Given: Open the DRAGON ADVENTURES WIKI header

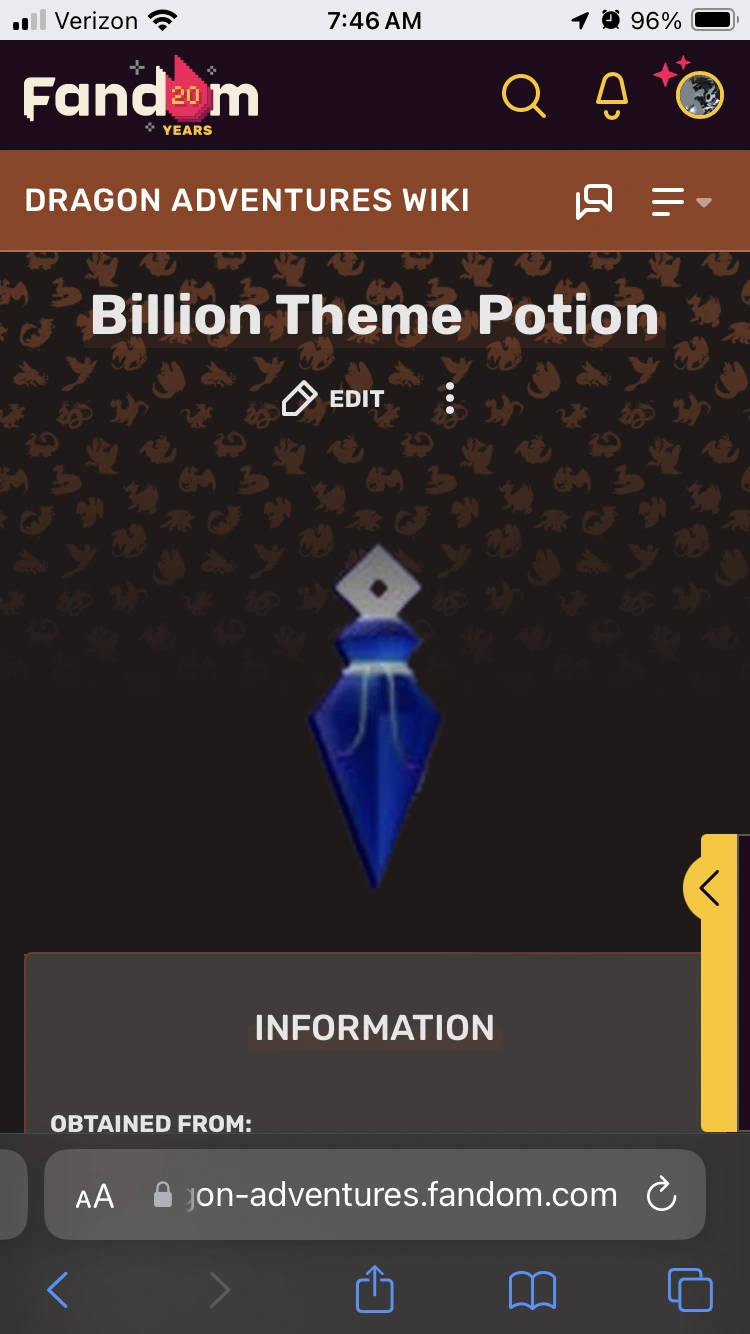Looking at the screenshot, I should pyautogui.click(x=249, y=200).
